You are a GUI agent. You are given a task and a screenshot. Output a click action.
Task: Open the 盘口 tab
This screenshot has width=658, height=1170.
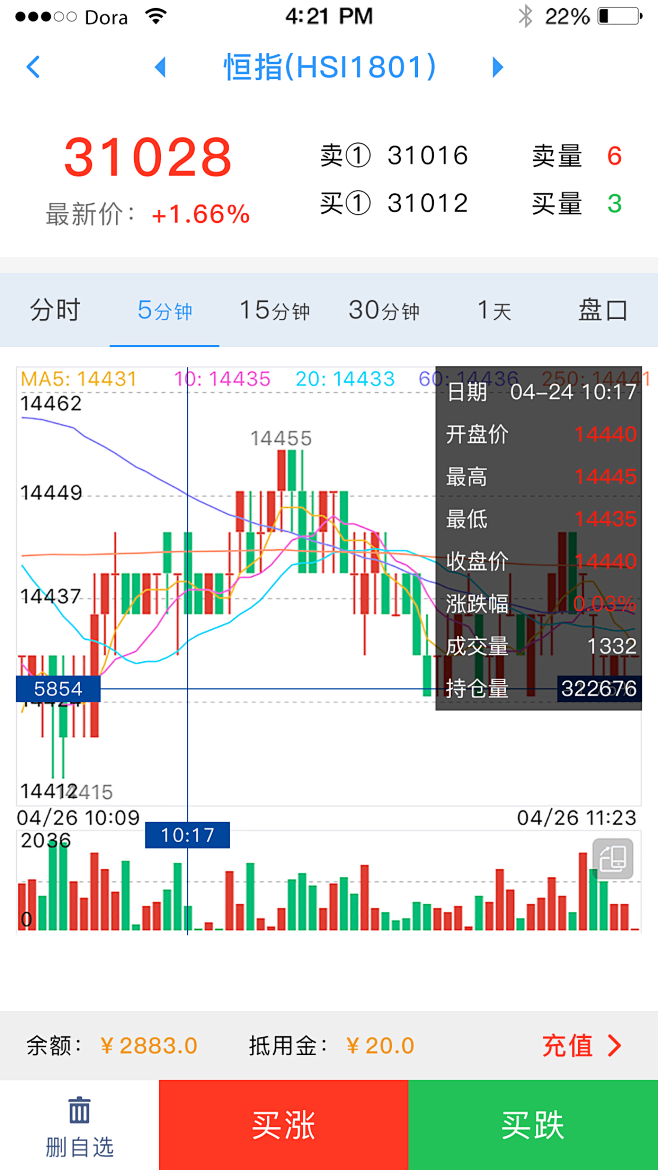603,310
